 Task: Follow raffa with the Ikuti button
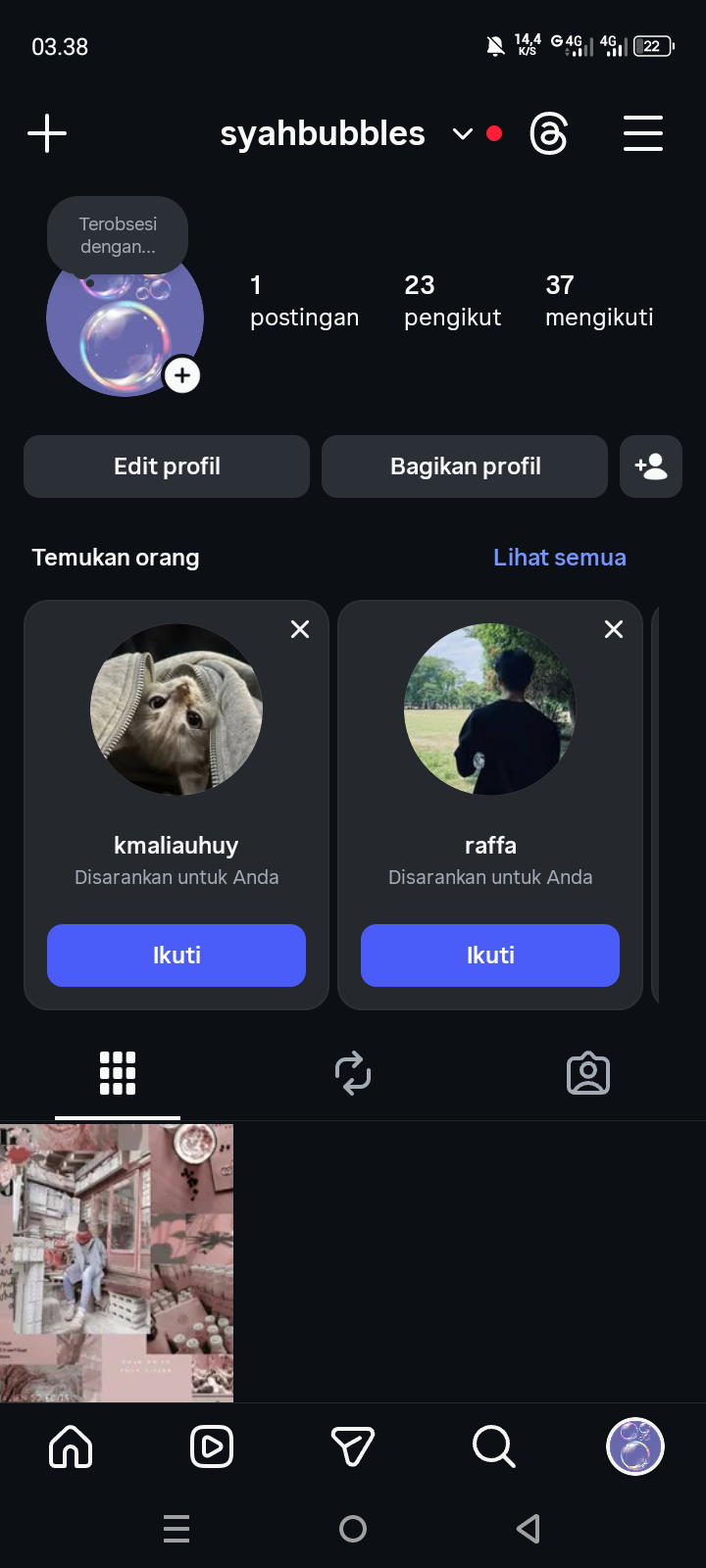[490, 955]
